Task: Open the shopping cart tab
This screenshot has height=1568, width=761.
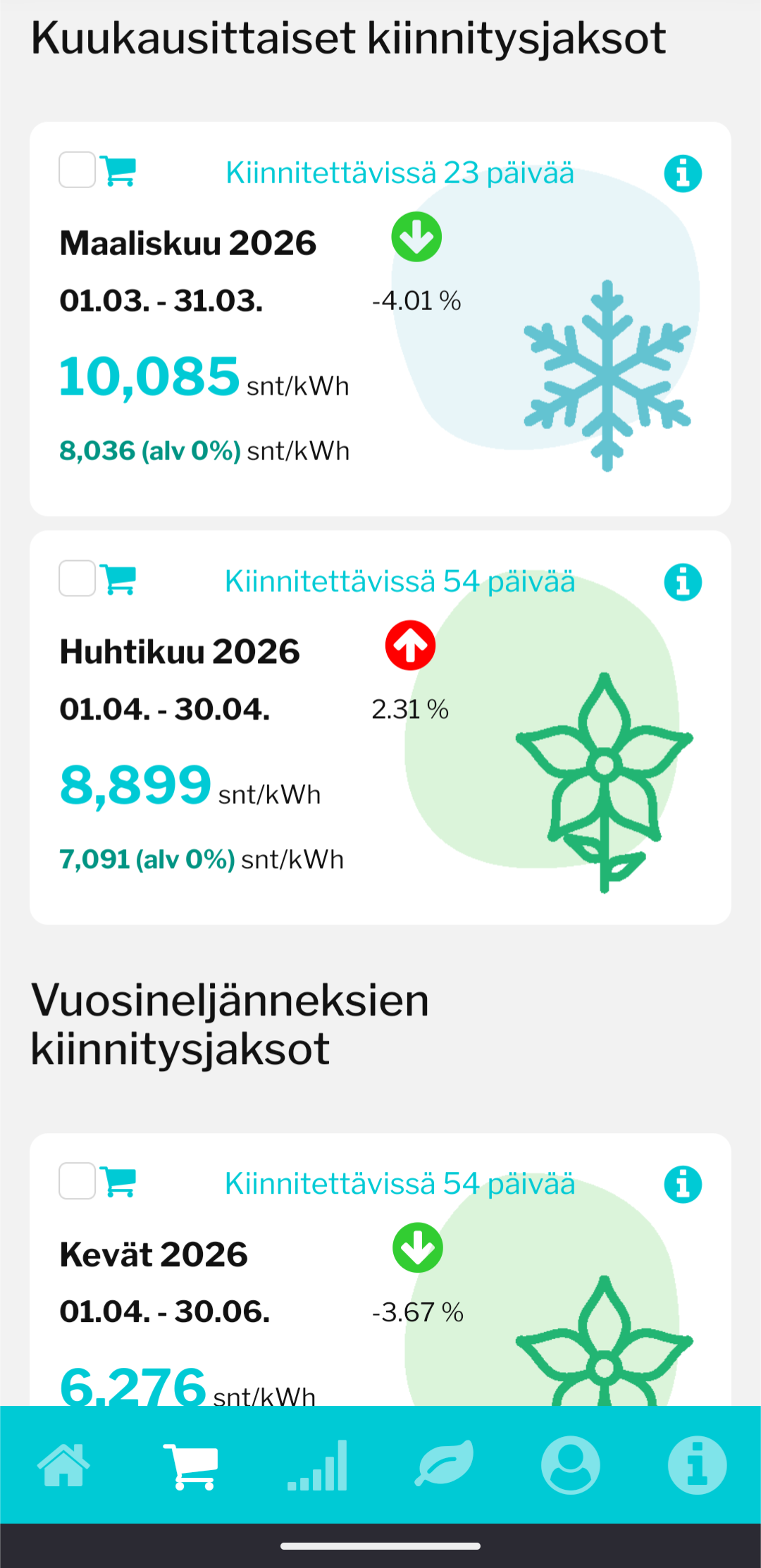Action: pos(190,1466)
